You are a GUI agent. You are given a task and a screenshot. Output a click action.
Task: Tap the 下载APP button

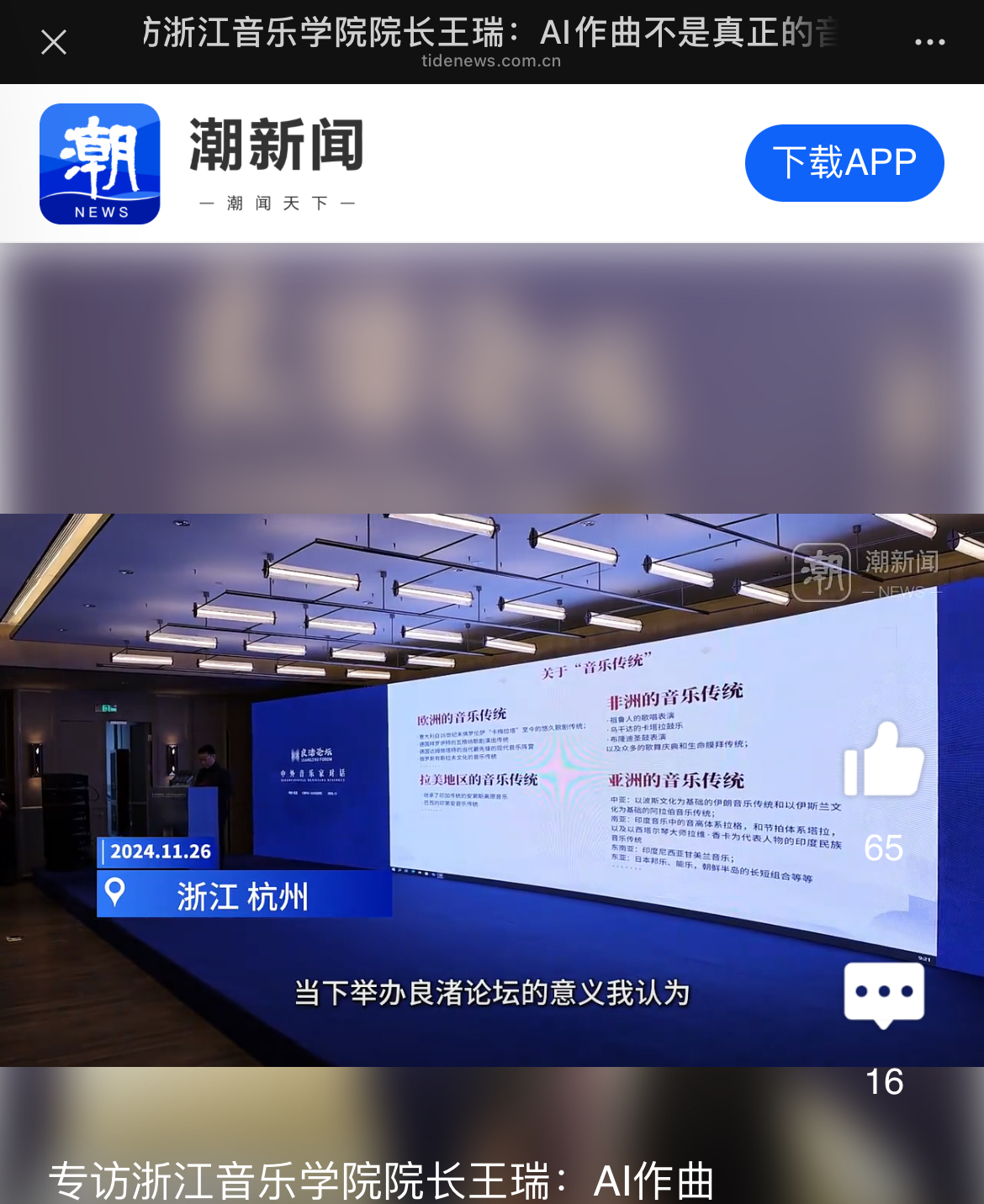tap(844, 163)
